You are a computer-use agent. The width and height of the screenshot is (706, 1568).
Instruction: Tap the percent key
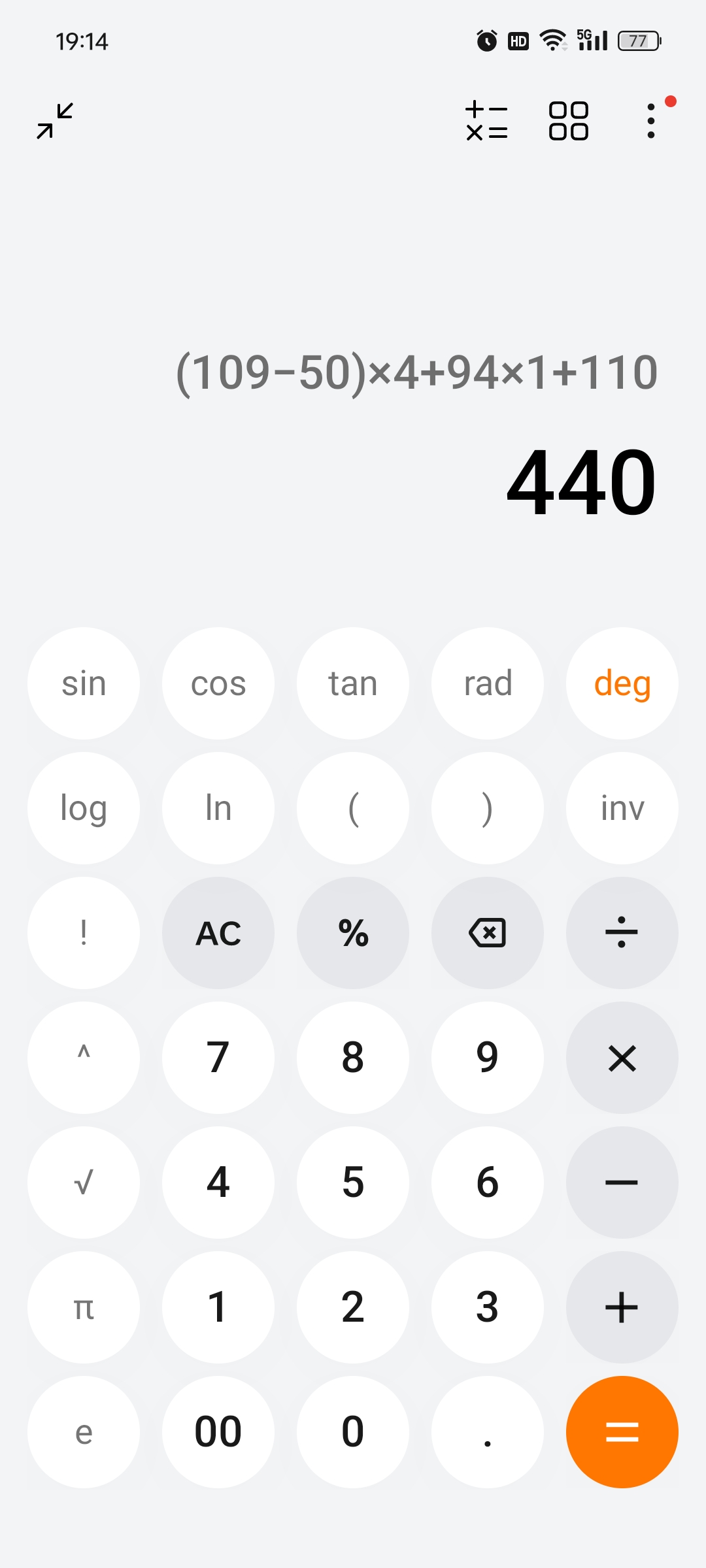(353, 933)
